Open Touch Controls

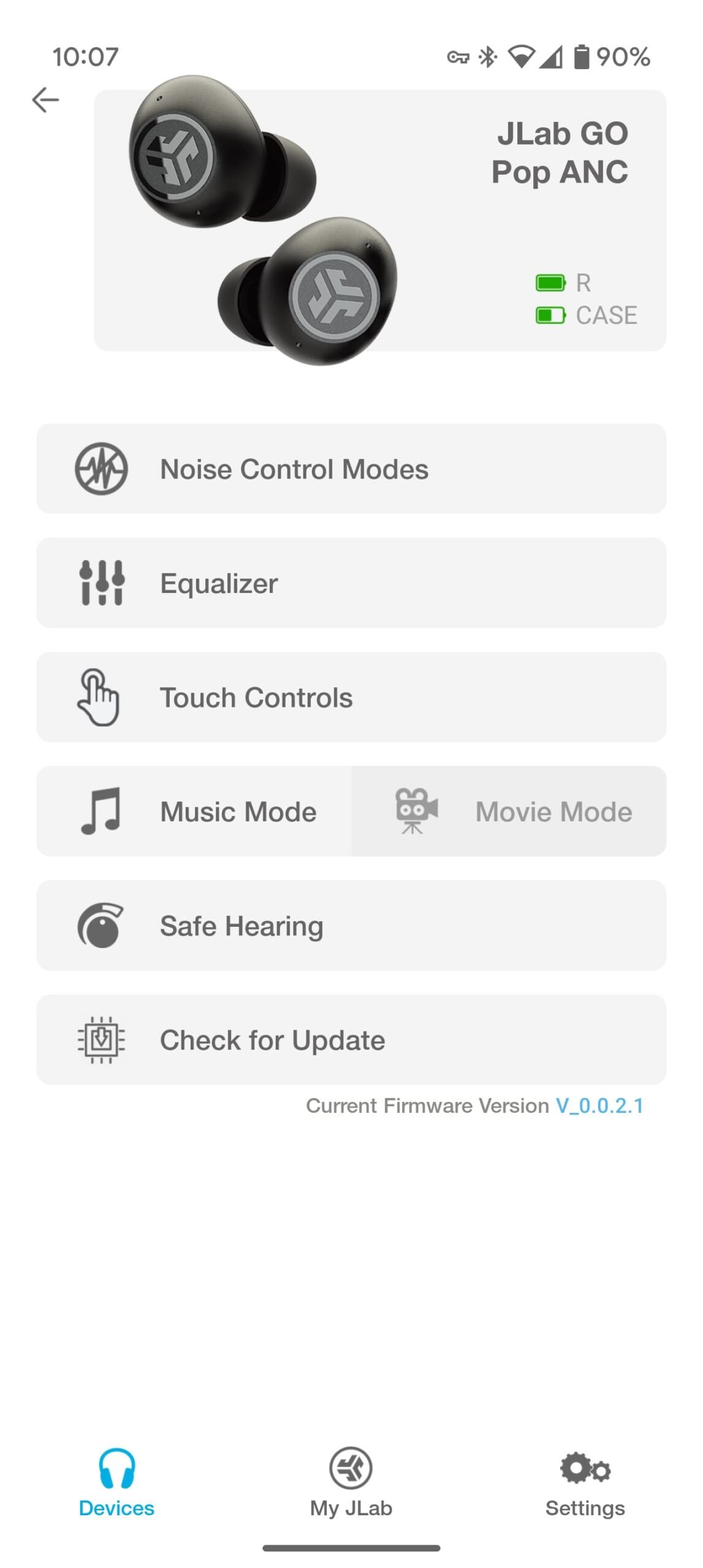pyautogui.click(x=351, y=697)
